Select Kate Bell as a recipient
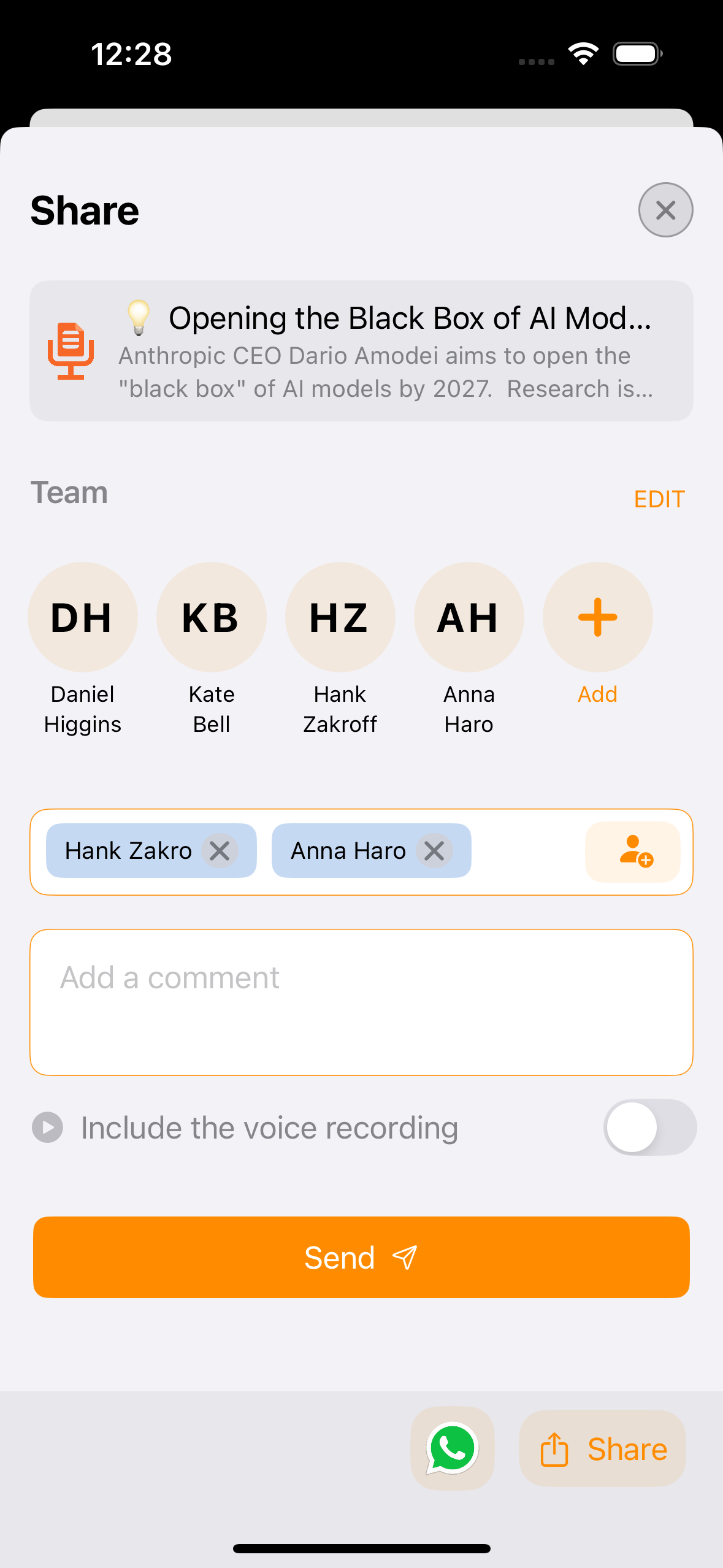Viewport: 723px width, 1568px height. point(212,618)
